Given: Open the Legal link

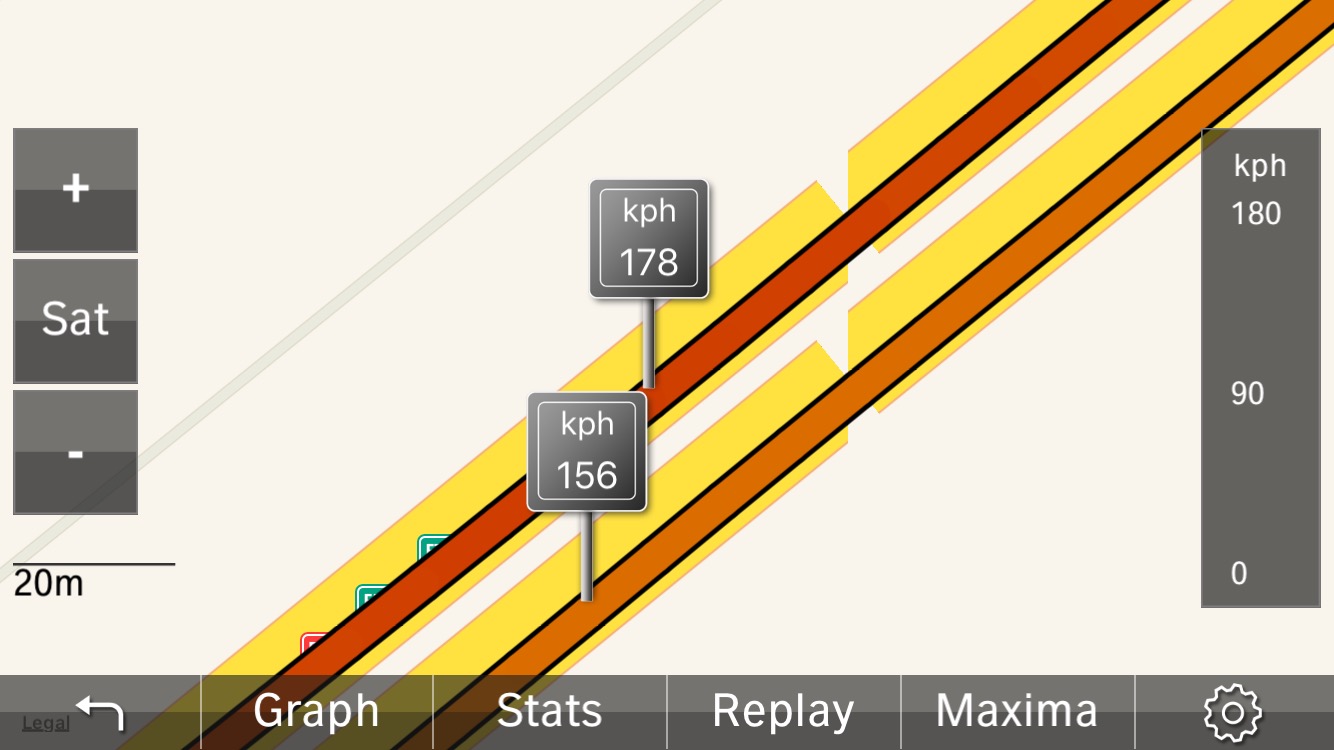Looking at the screenshot, I should click(45, 723).
